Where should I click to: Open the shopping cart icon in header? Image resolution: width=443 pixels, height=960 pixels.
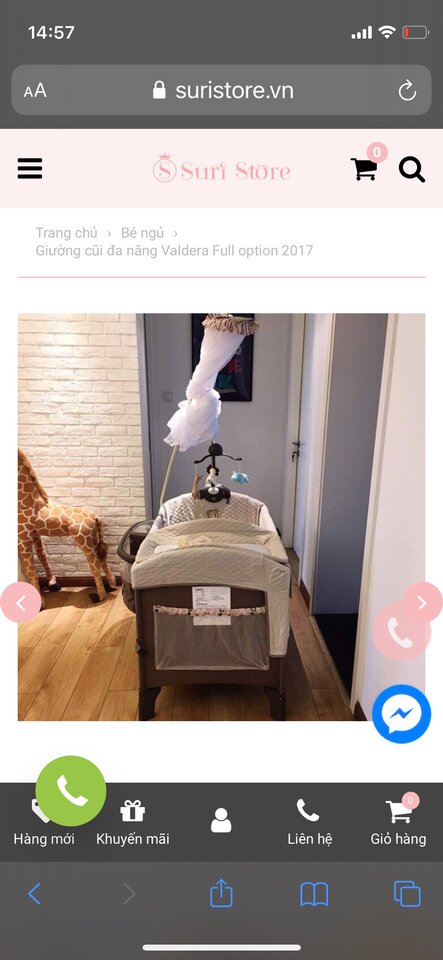(x=364, y=169)
